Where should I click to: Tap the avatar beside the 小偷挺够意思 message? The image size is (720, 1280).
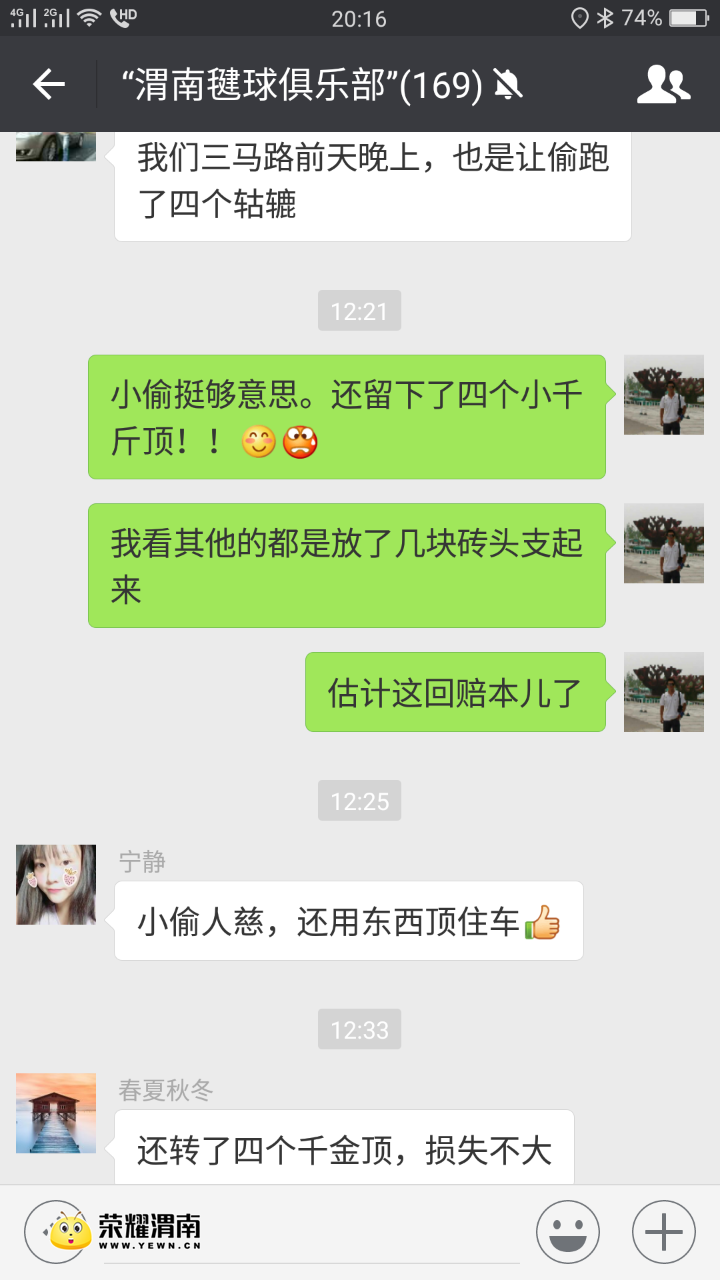663,395
